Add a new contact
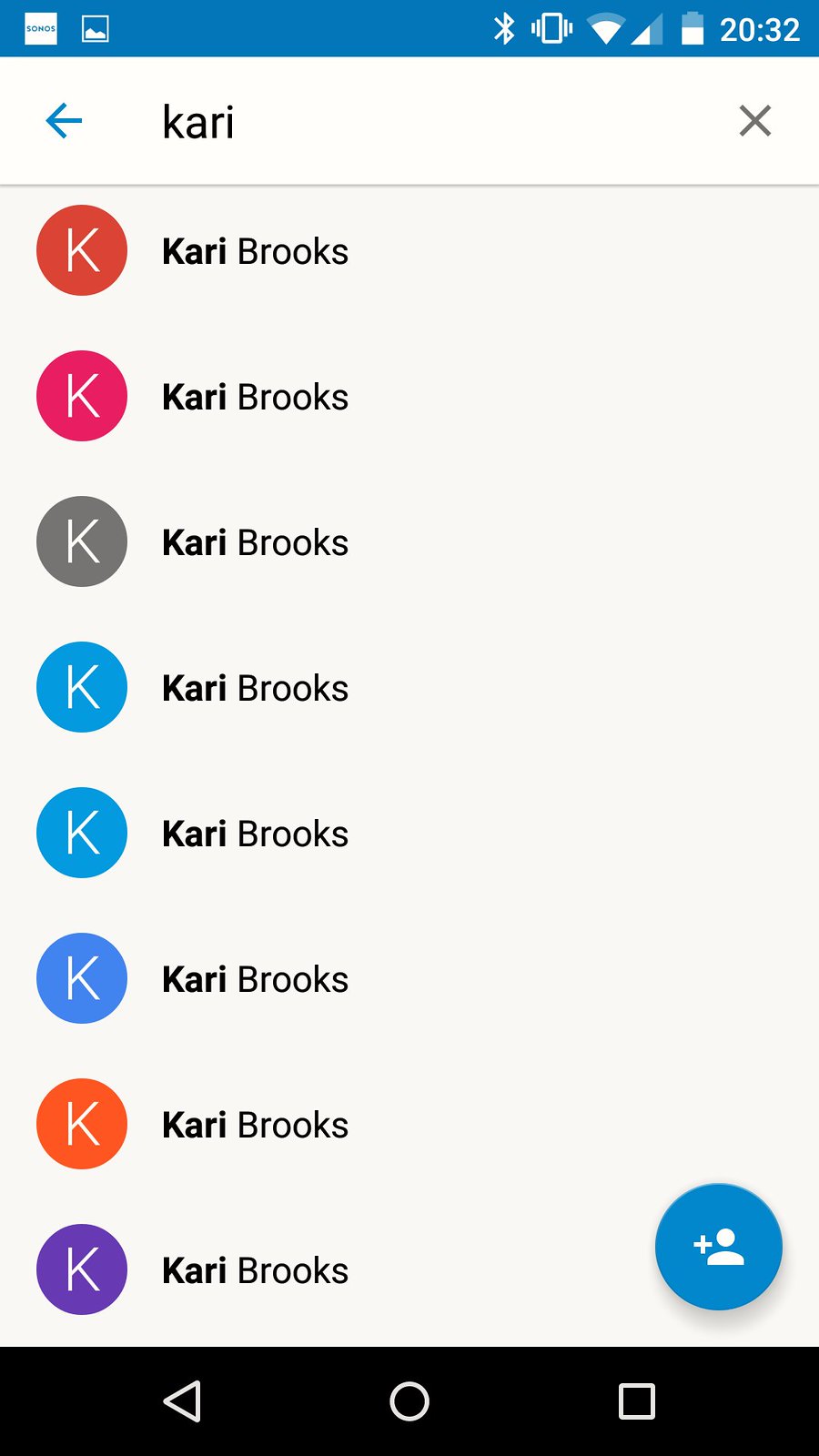 coord(718,1247)
